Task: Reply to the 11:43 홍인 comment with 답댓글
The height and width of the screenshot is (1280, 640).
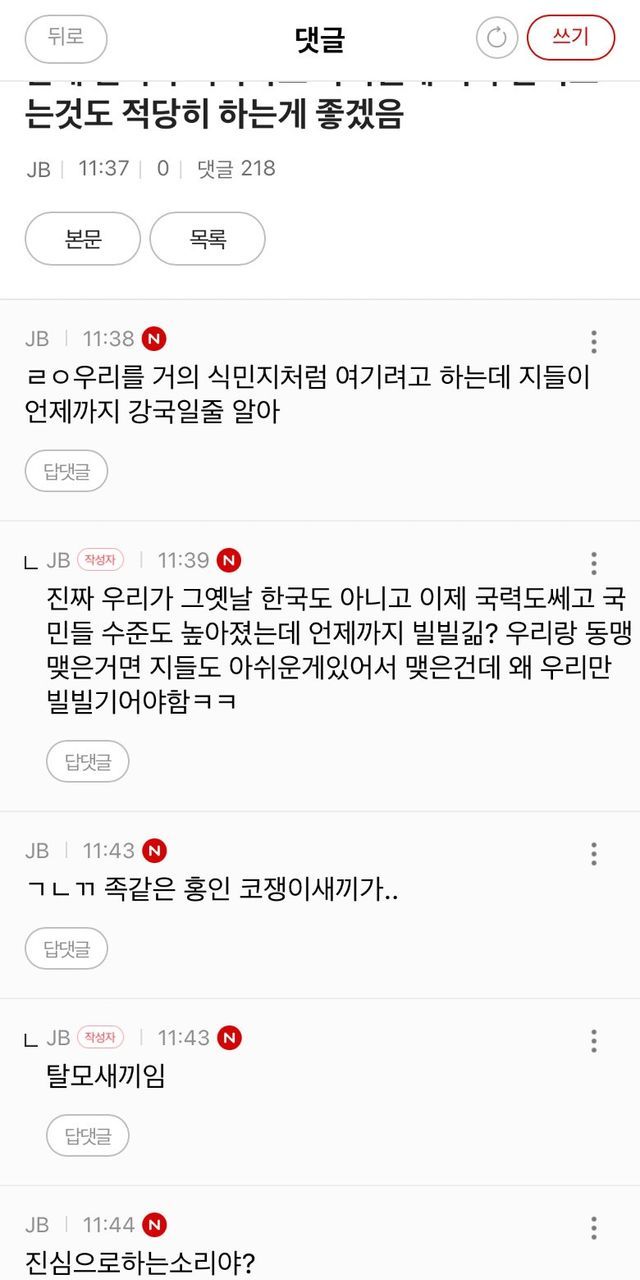Action: 66,948
